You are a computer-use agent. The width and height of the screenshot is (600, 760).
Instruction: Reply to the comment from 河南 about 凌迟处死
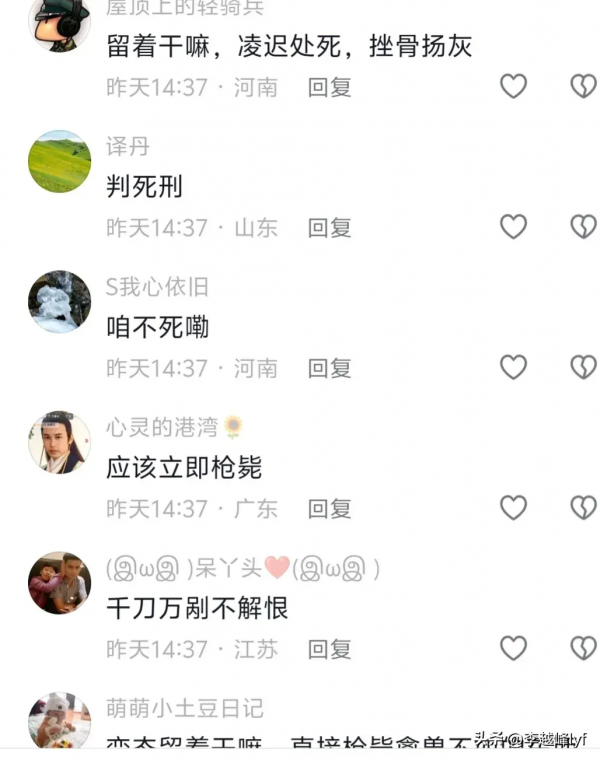[329, 88]
